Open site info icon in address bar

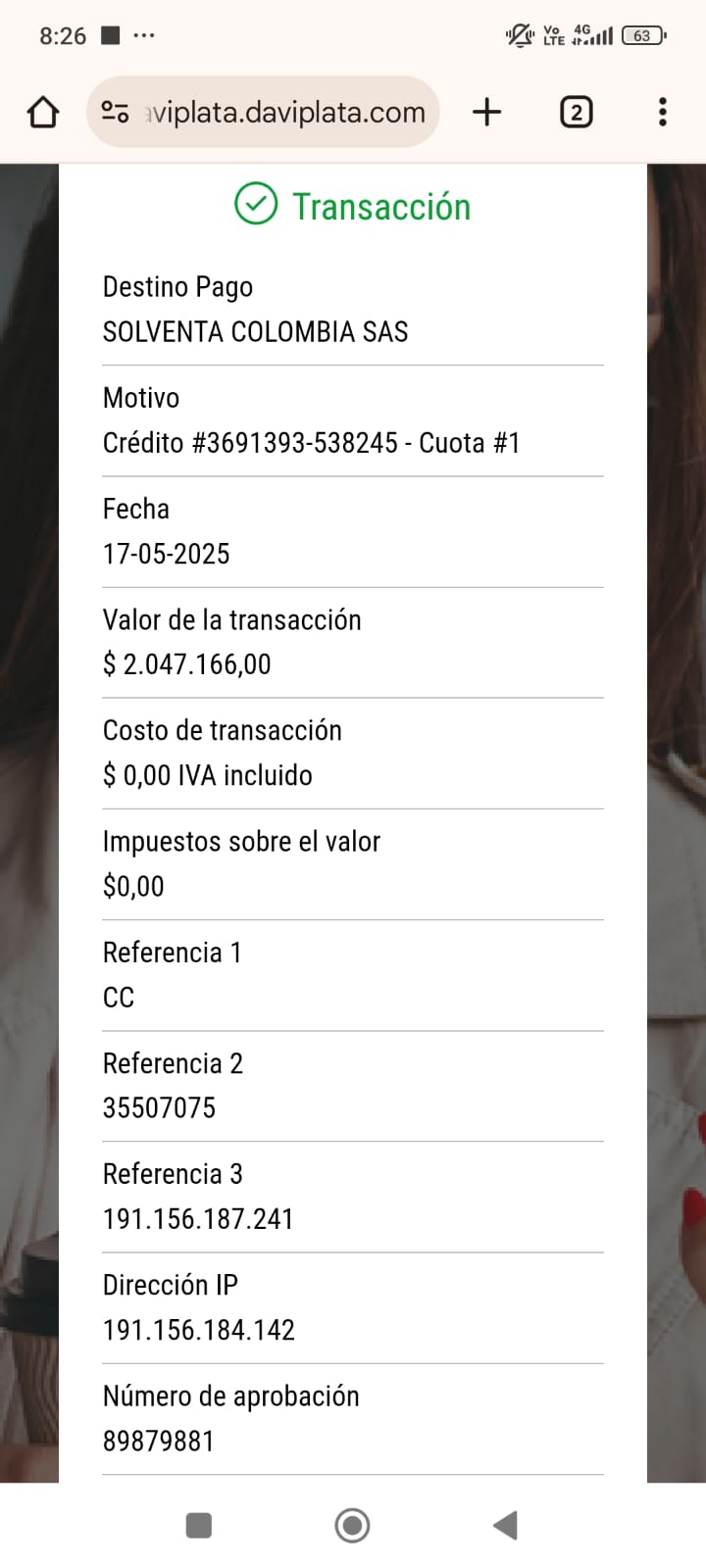(x=115, y=113)
